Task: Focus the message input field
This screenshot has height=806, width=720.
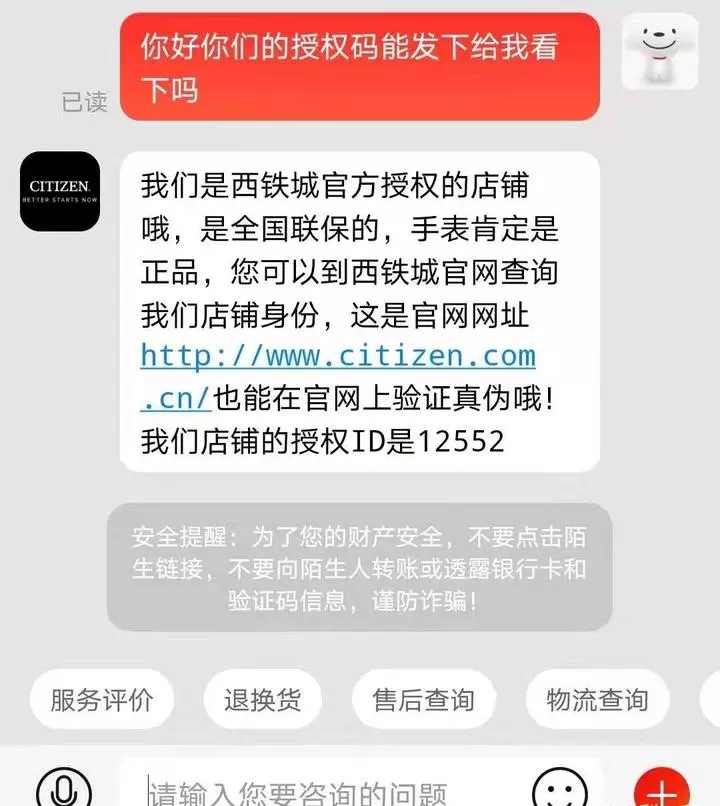Action: (320, 792)
